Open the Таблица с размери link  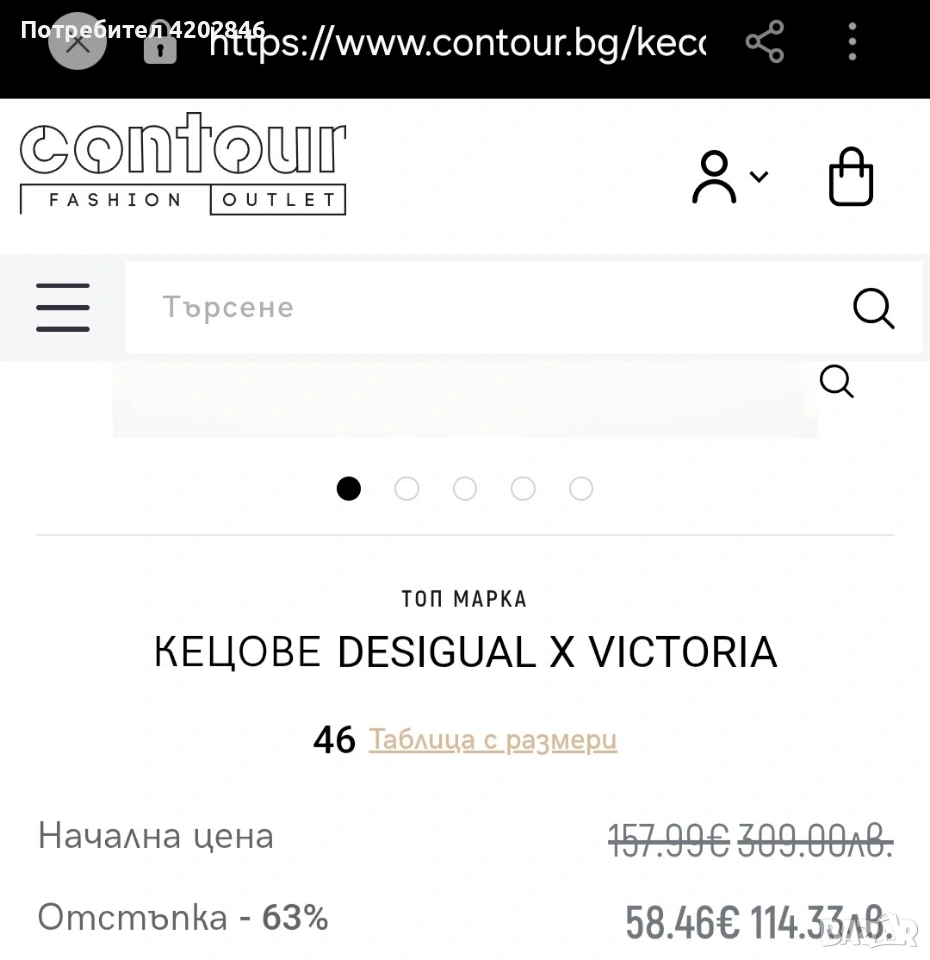click(x=493, y=740)
